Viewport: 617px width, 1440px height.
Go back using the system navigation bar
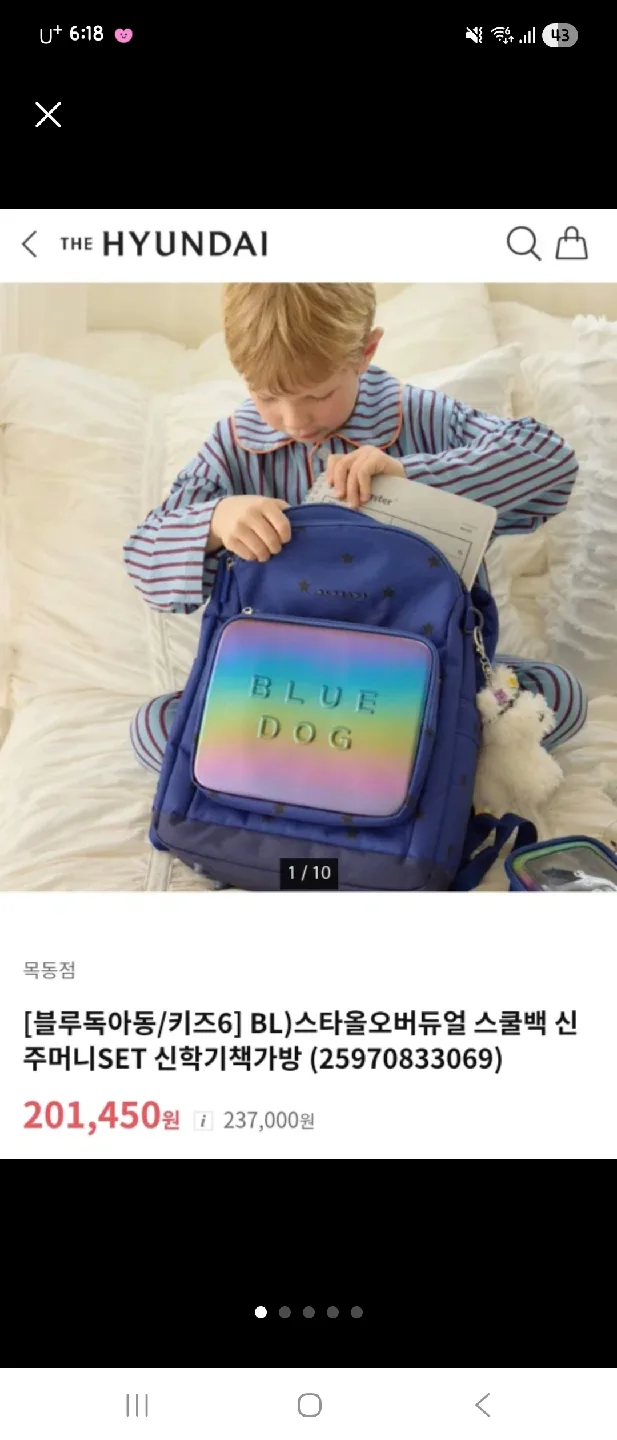point(482,1405)
